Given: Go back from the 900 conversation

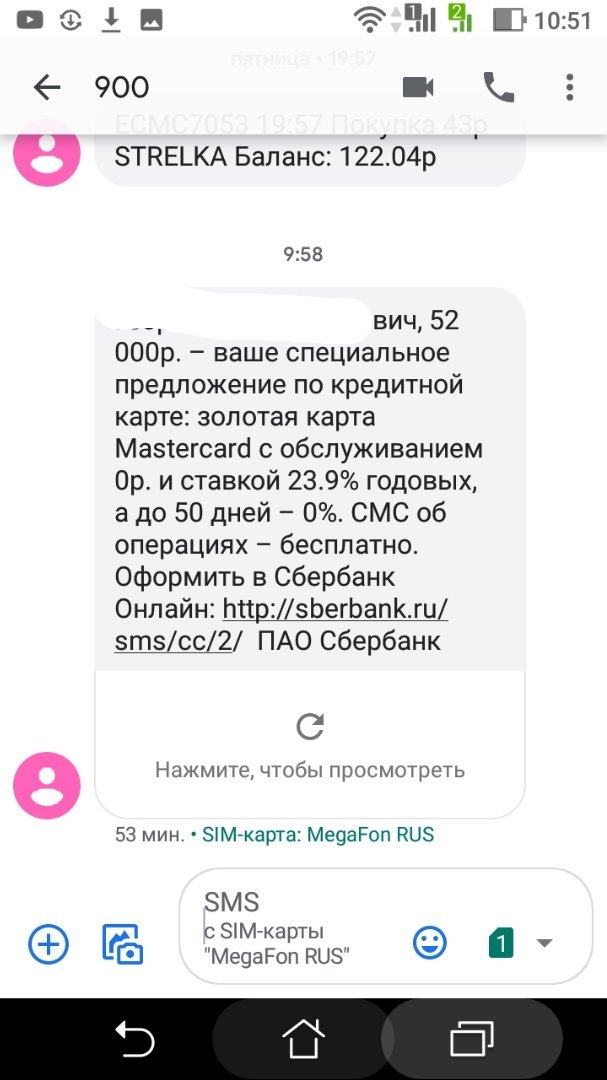Looking at the screenshot, I should coord(47,88).
